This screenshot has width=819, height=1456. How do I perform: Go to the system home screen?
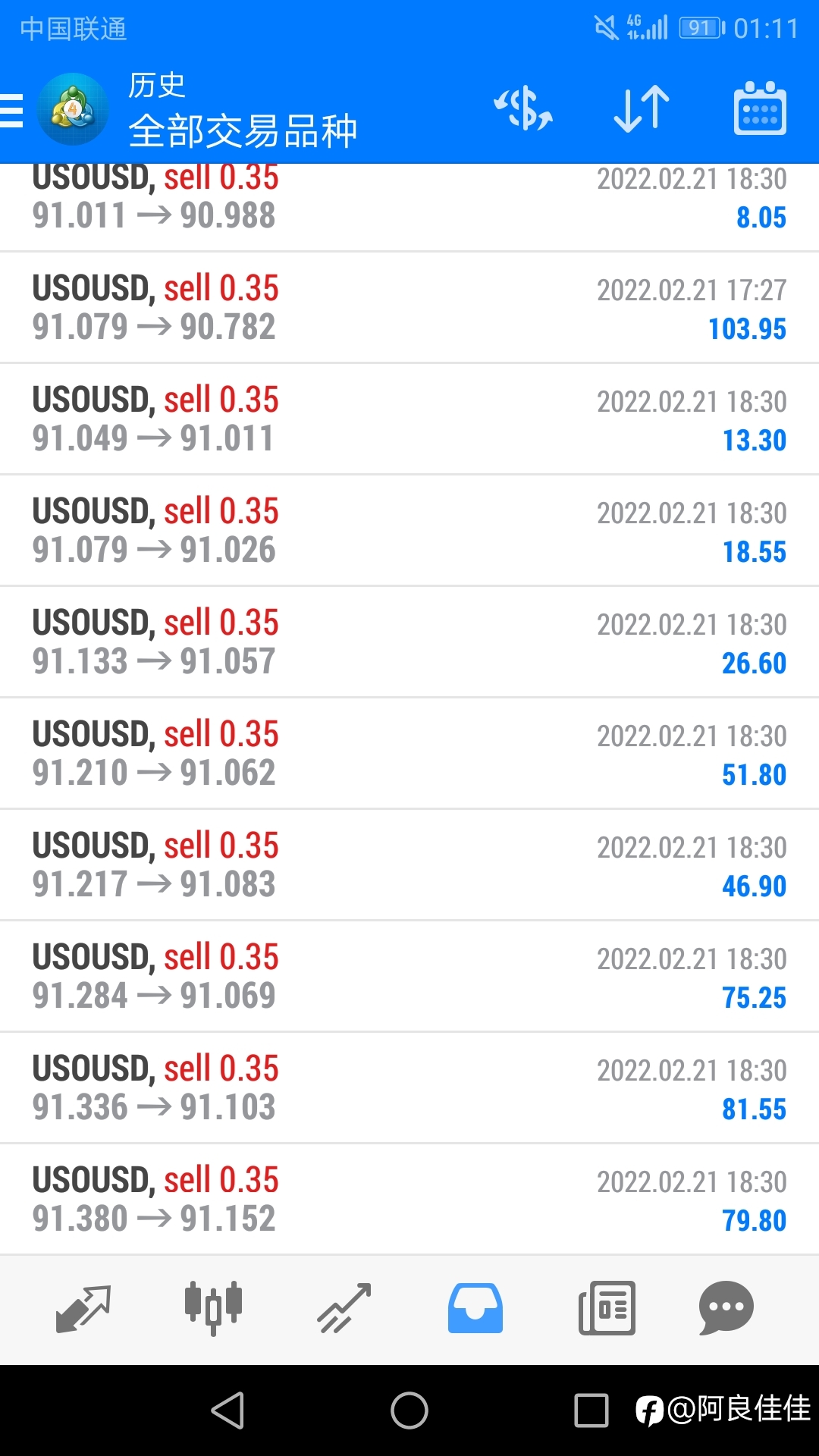[409, 1410]
